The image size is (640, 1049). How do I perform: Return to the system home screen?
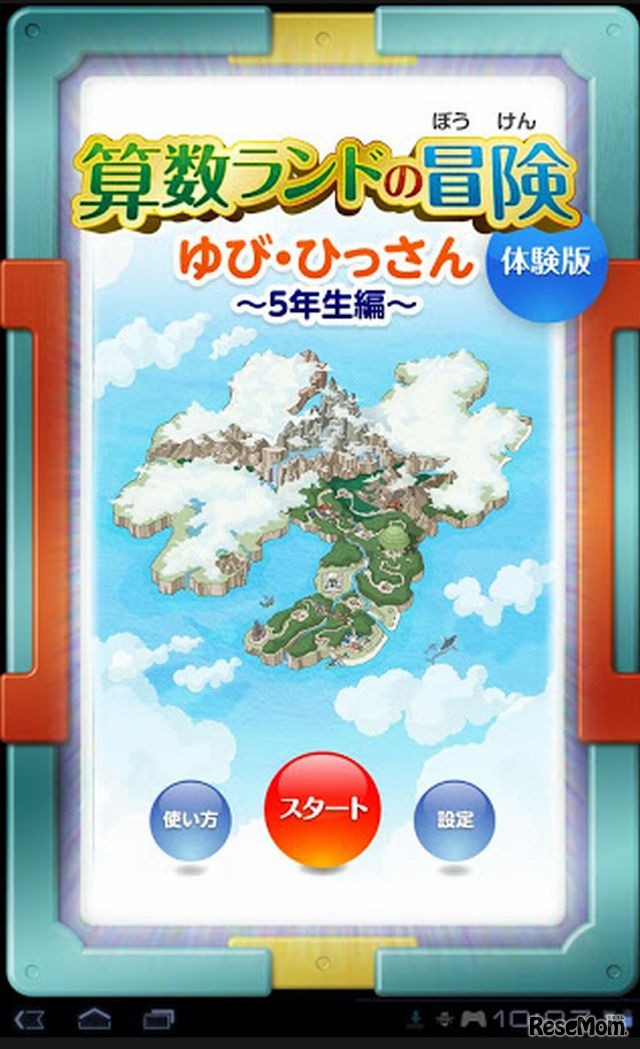[95, 1019]
